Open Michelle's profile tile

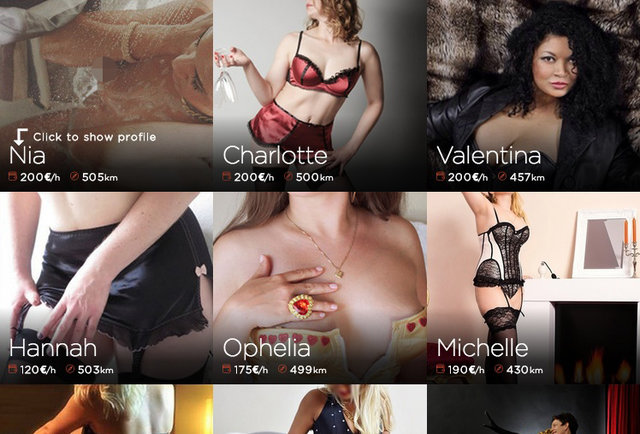tap(533, 288)
